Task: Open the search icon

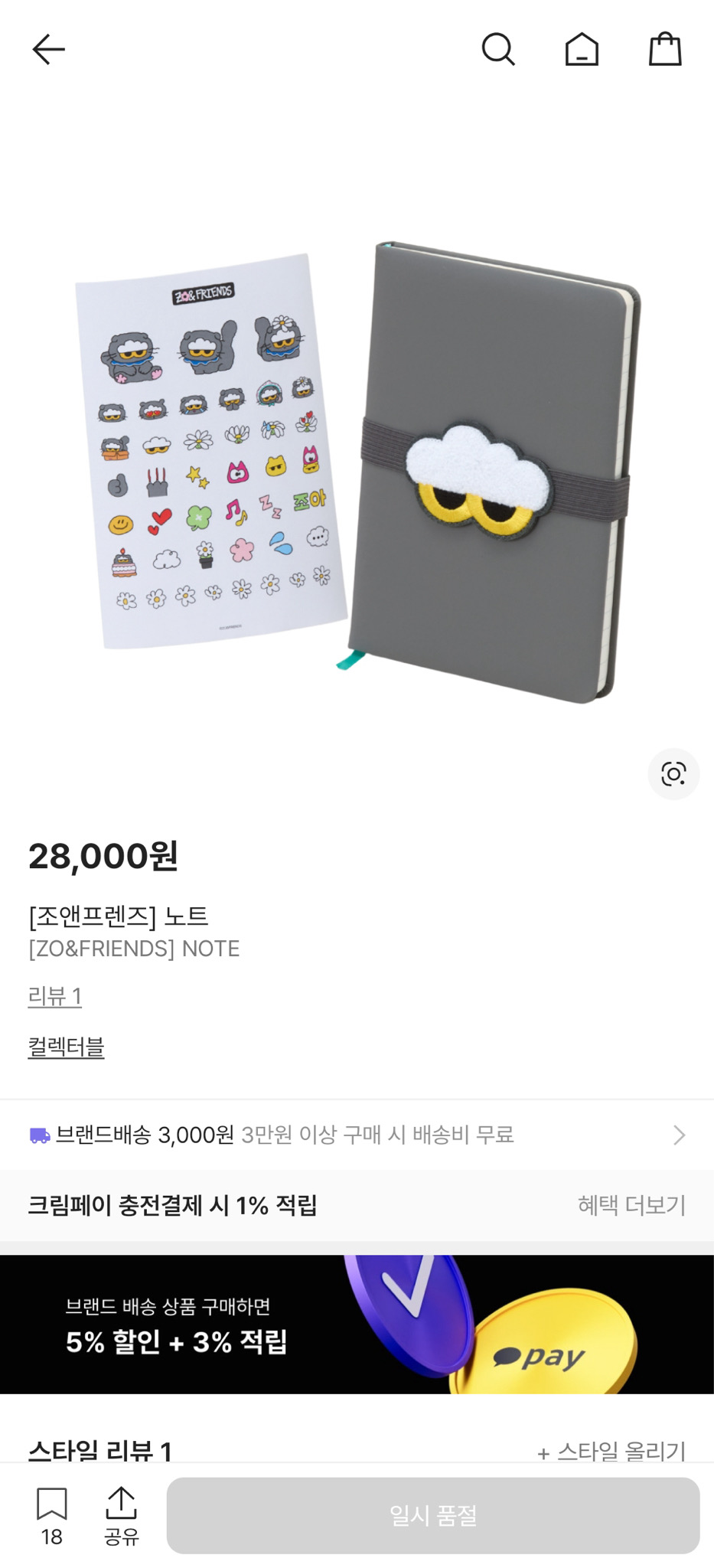Action: click(499, 48)
